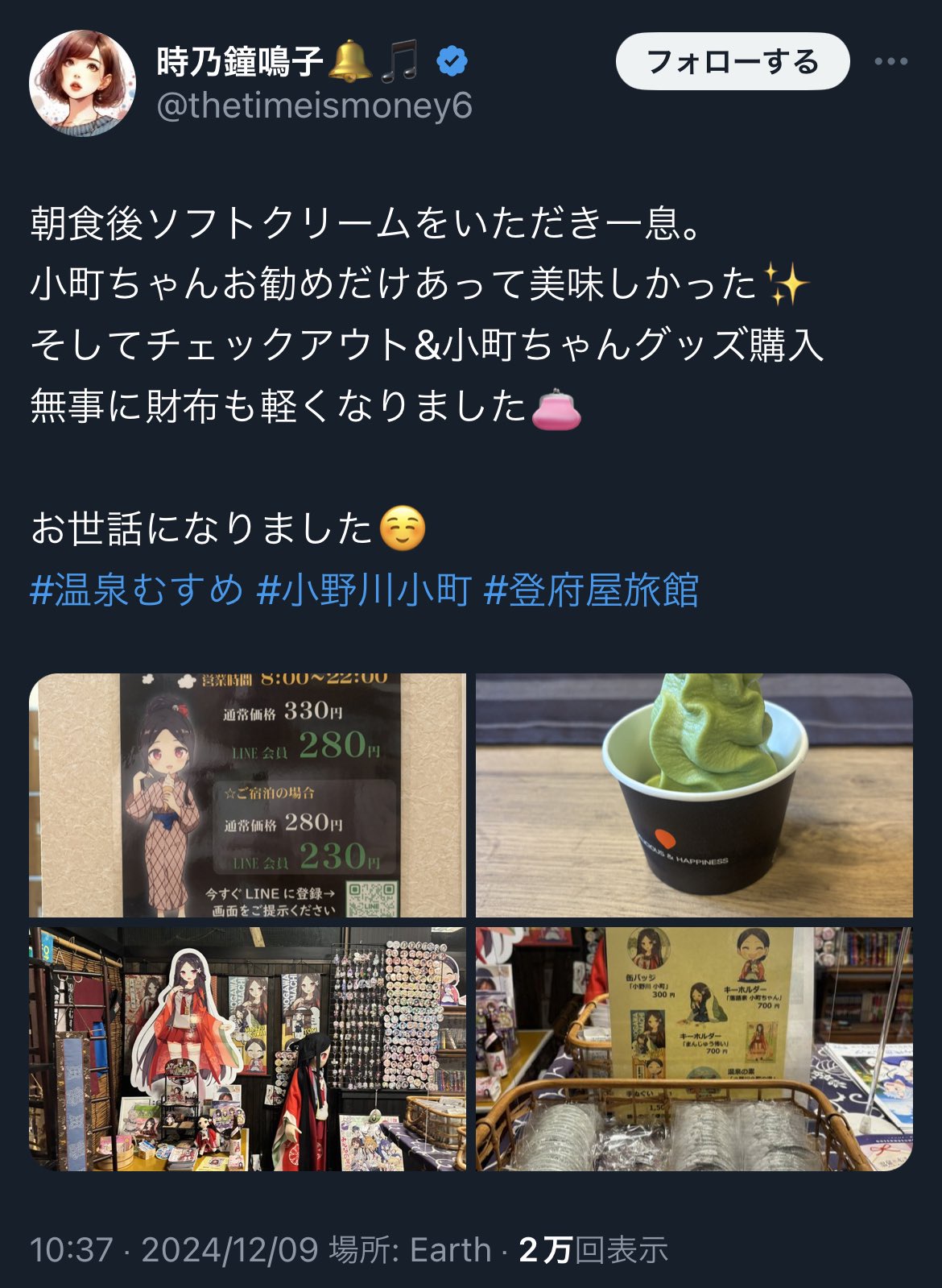Open the #登府屋旅館 hashtag

point(592,590)
